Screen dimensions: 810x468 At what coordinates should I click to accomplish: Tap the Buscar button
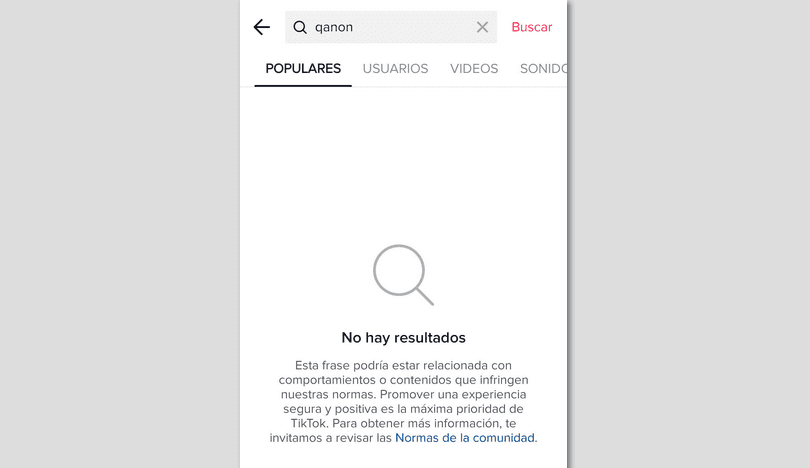(531, 27)
